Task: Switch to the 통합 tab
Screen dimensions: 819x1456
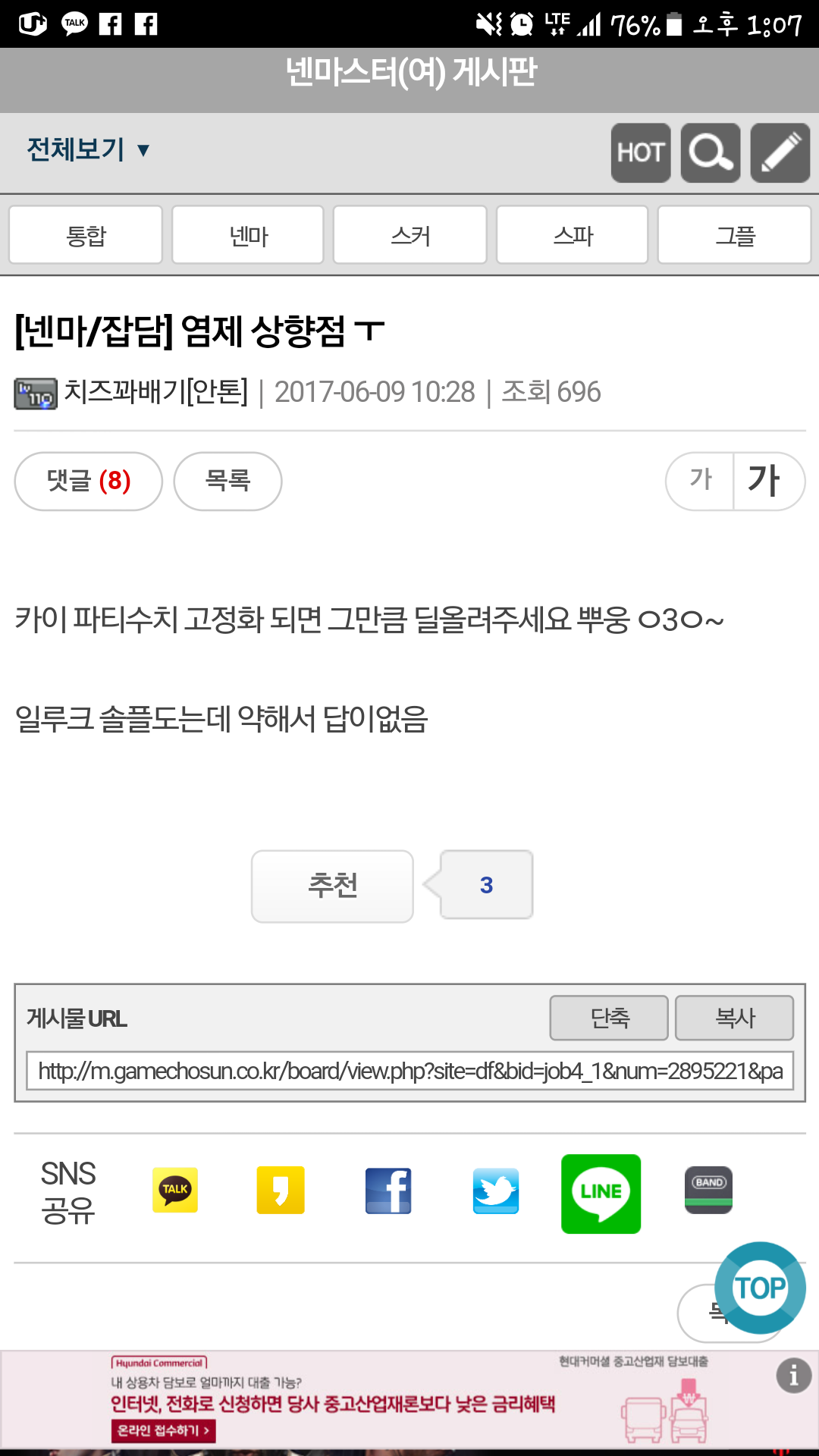Action: [x=86, y=235]
